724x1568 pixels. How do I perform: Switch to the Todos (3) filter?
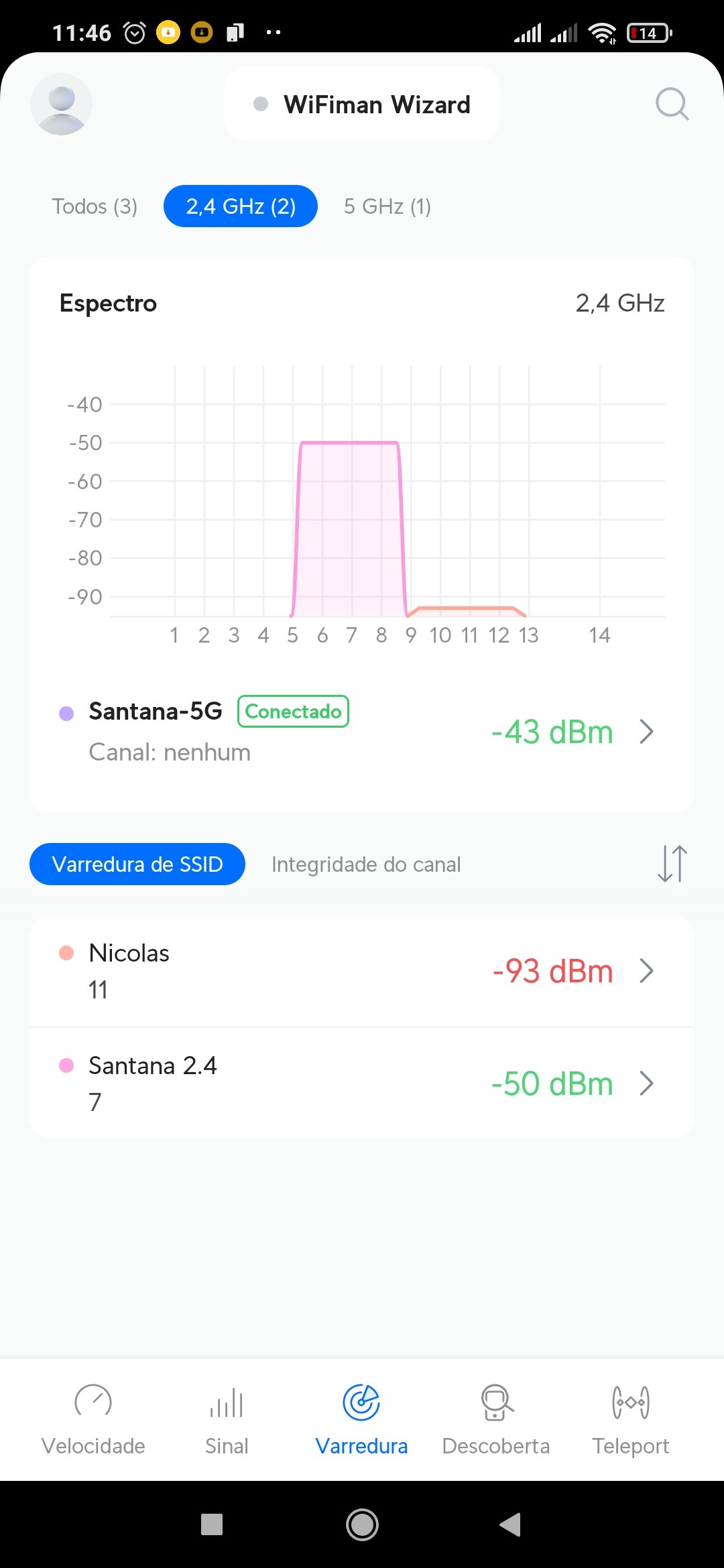click(95, 206)
